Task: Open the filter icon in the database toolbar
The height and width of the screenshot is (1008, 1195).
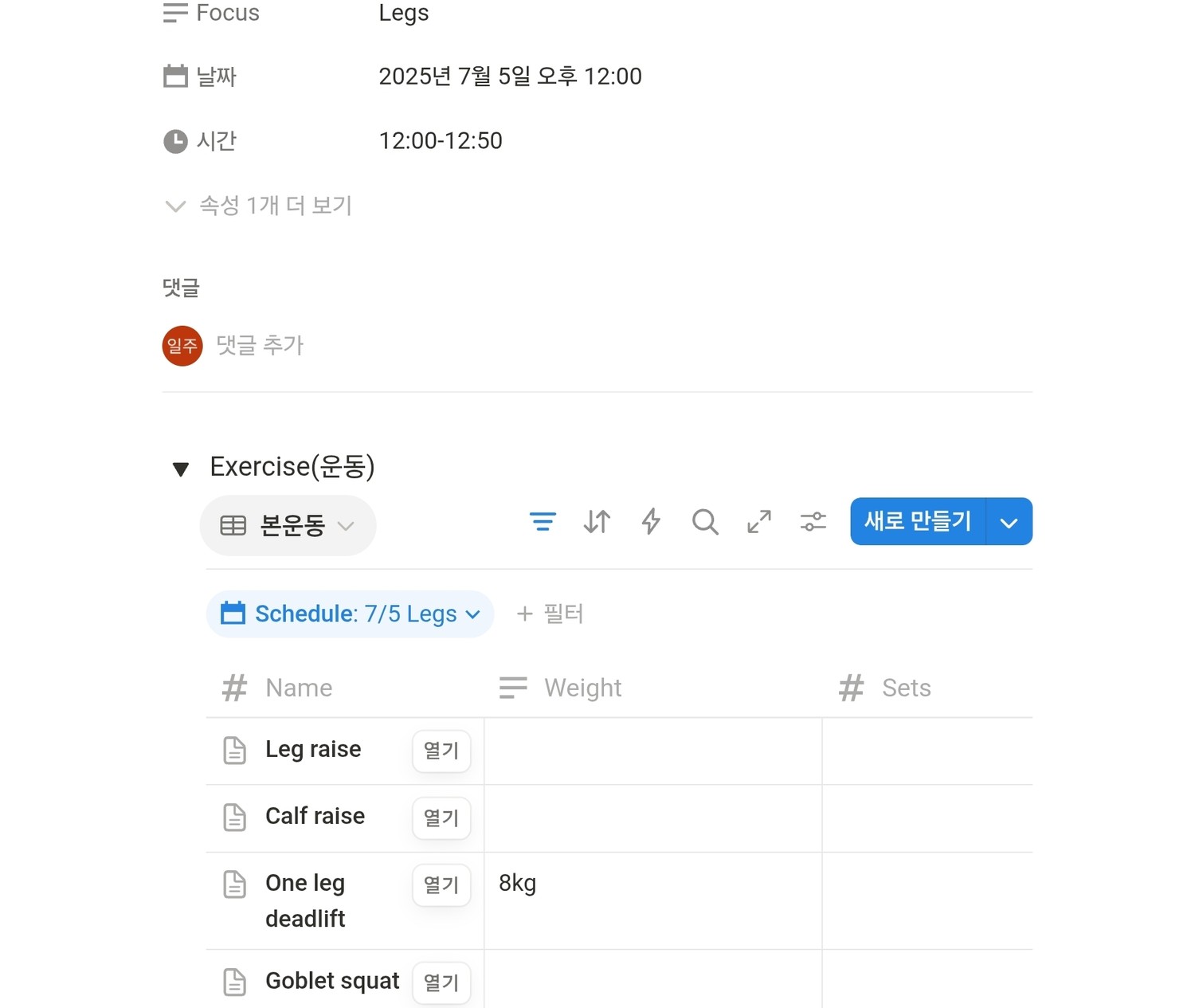Action: (x=543, y=522)
